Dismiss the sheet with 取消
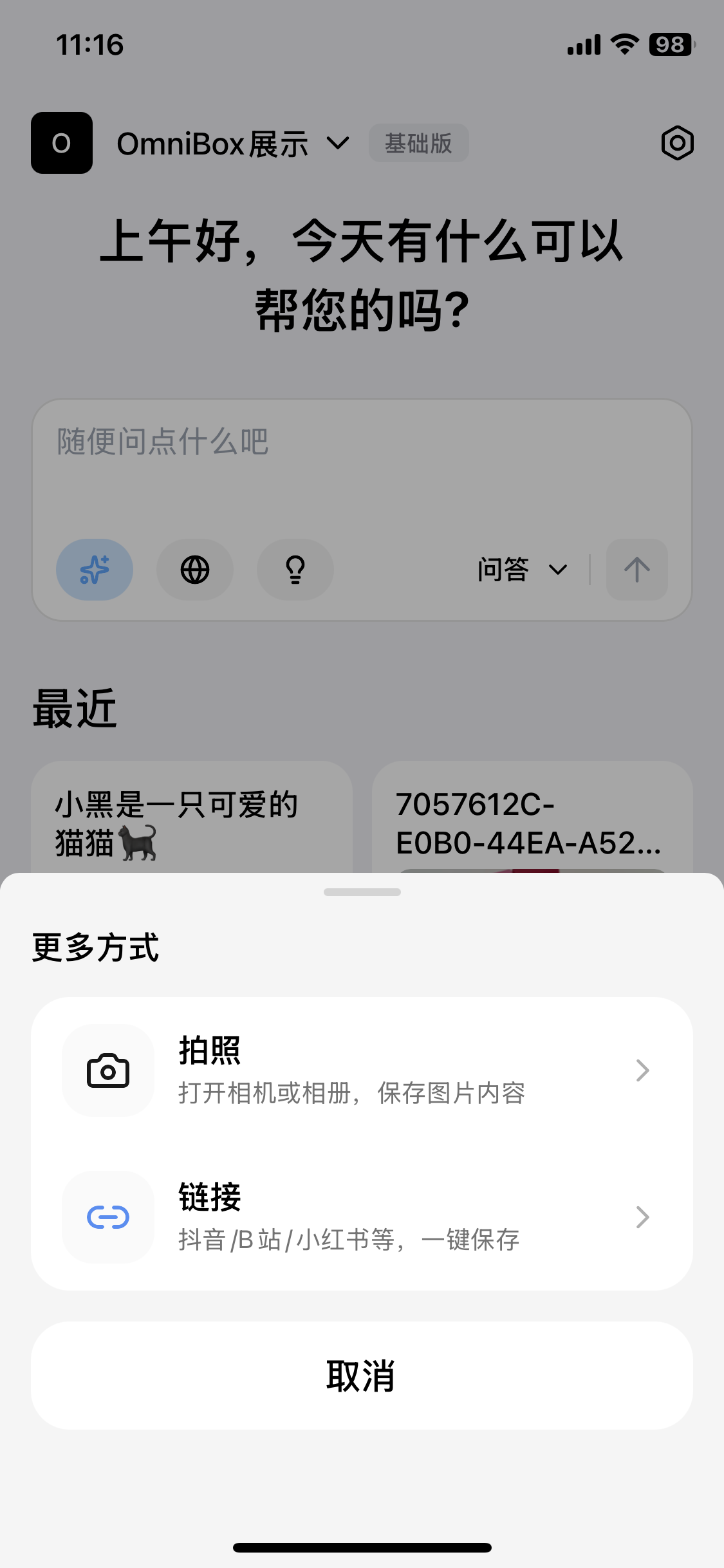The image size is (724, 1568). coord(361,1376)
